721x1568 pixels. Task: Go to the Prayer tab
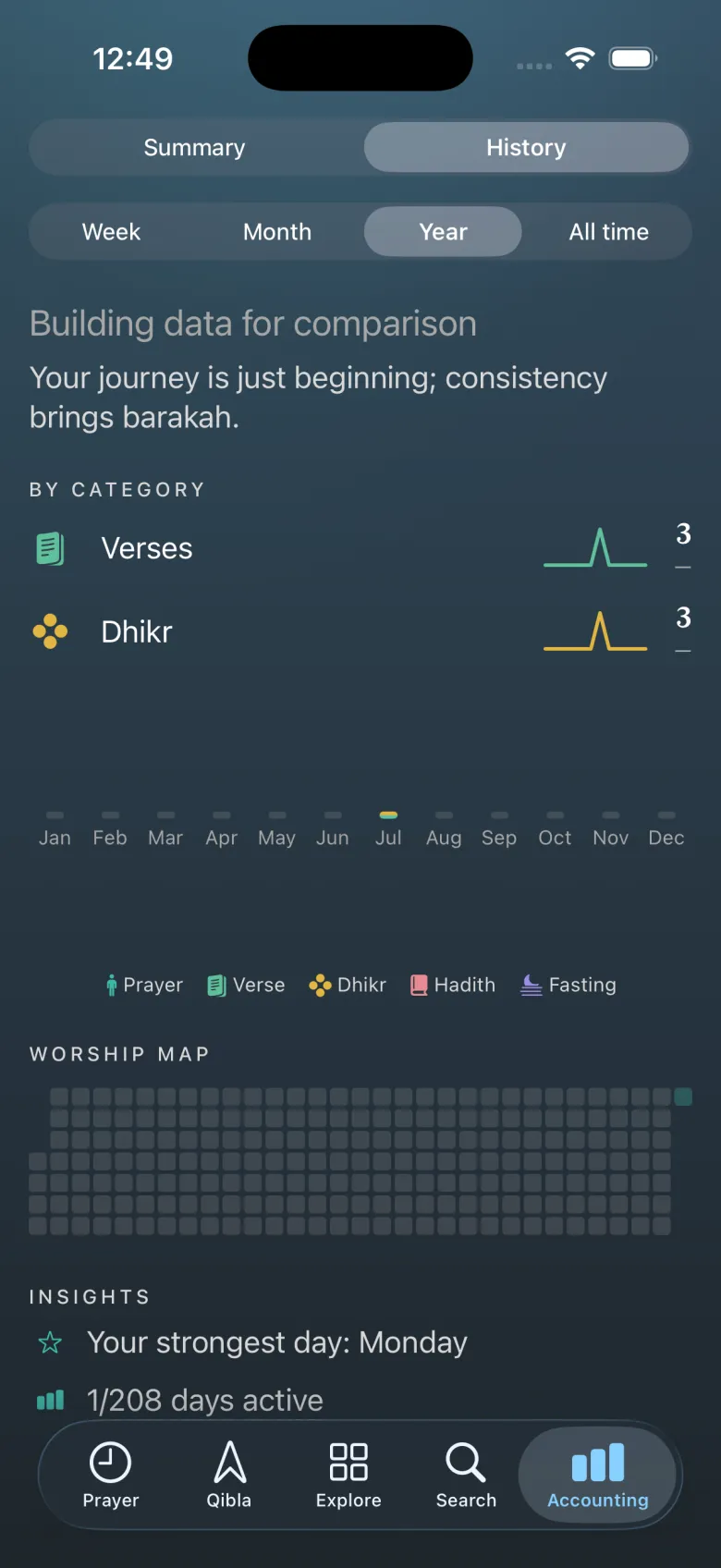pyautogui.click(x=111, y=1475)
